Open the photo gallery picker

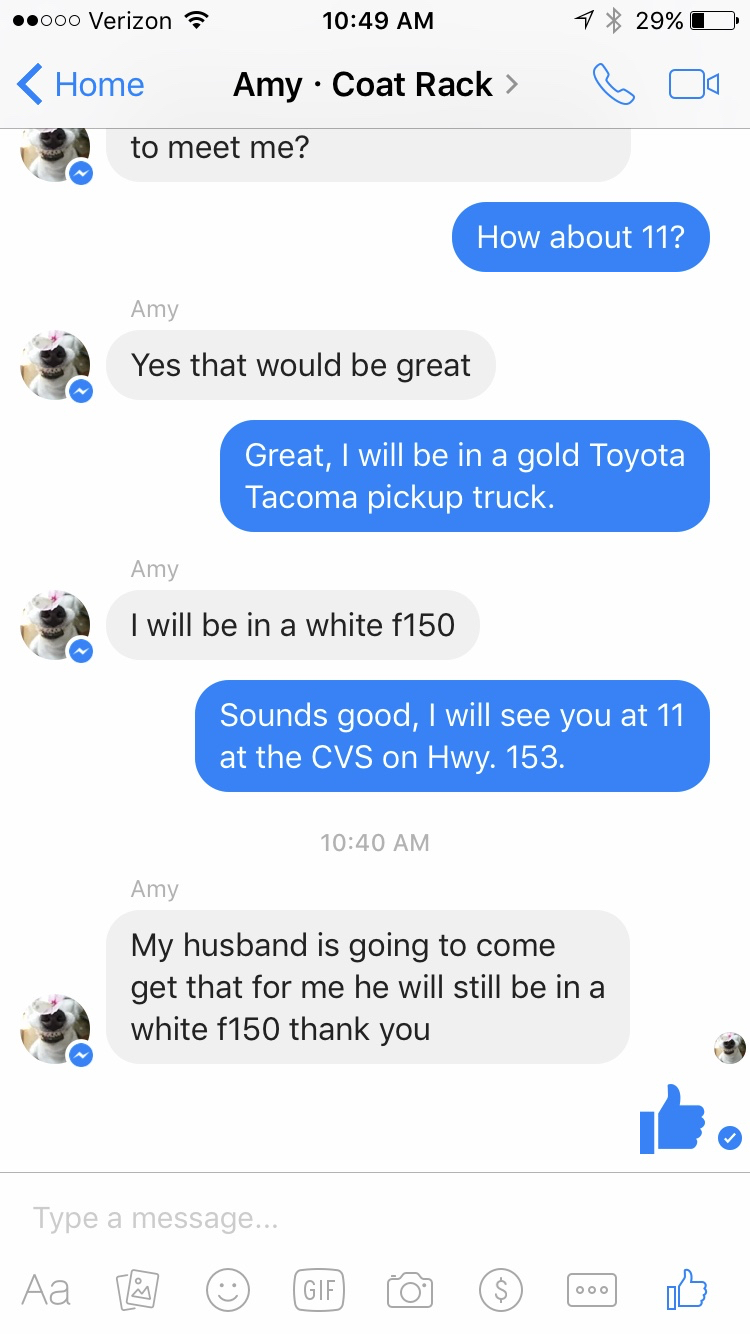tap(138, 1290)
